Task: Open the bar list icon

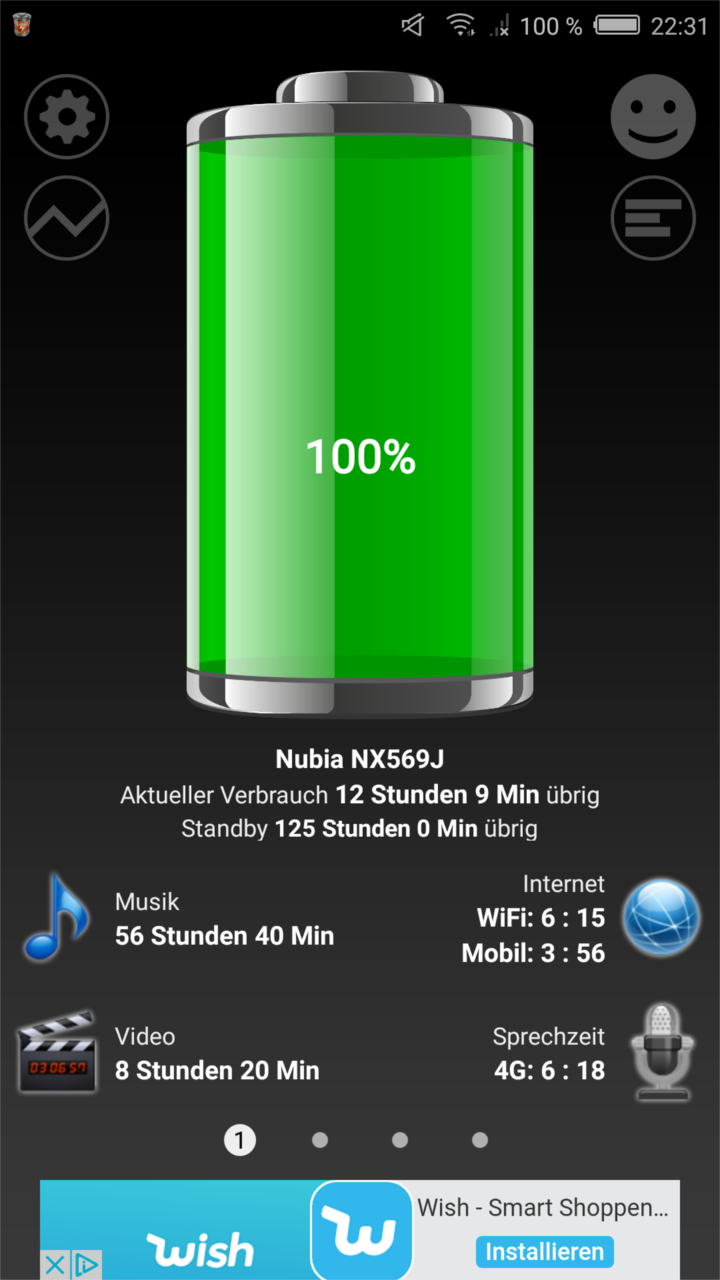Action: pyautogui.click(x=653, y=218)
